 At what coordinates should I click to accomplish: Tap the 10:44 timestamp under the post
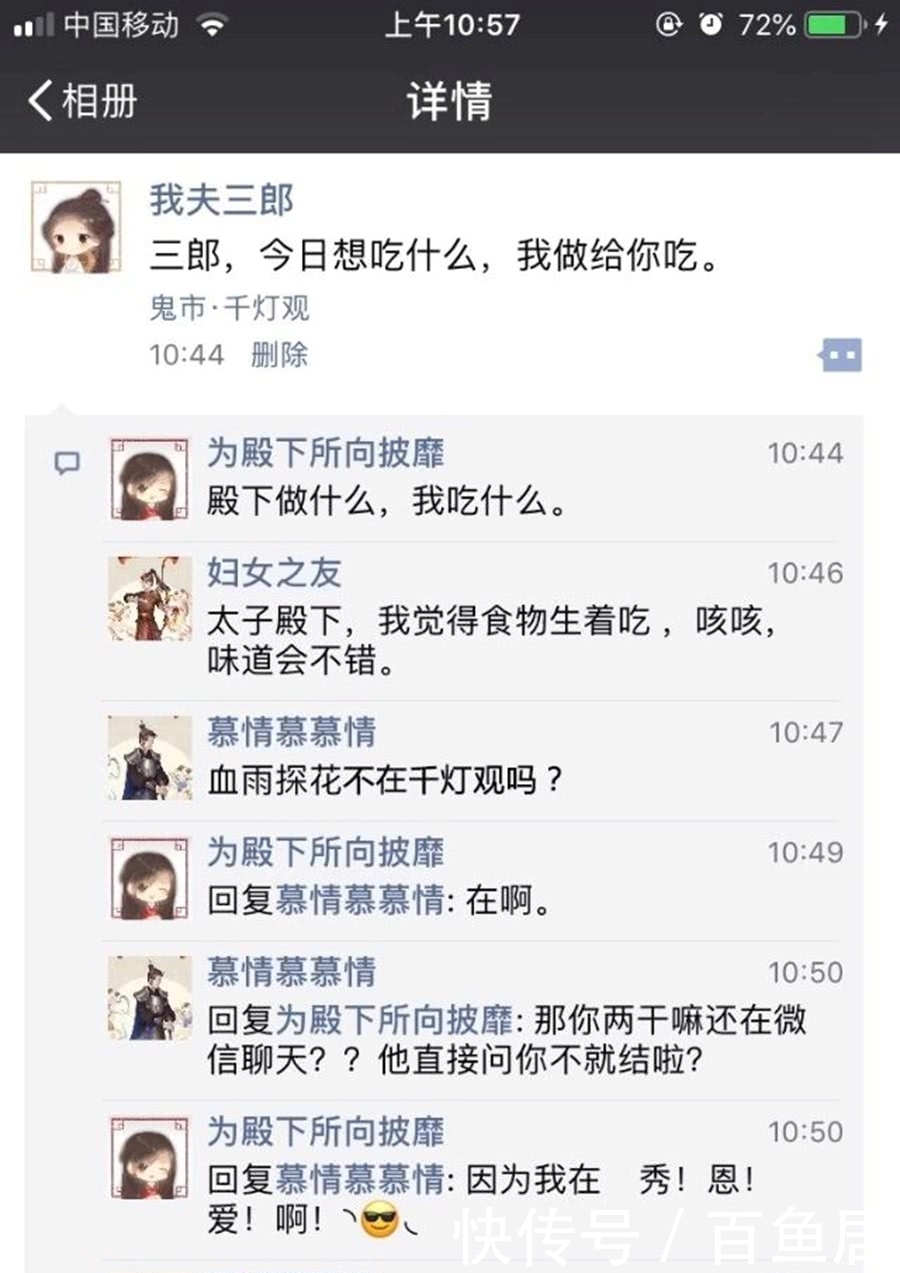click(185, 355)
